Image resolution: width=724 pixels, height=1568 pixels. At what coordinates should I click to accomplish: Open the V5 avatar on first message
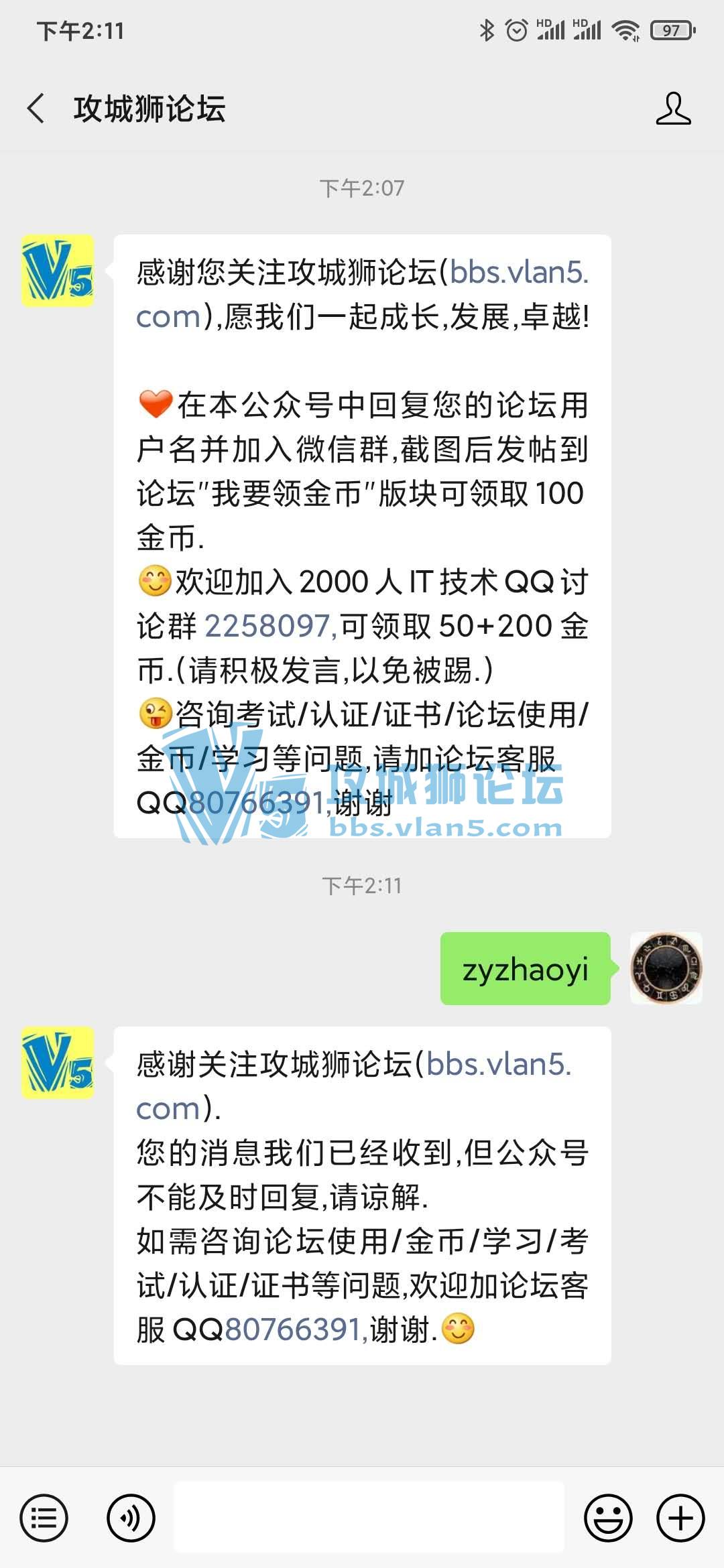[58, 271]
